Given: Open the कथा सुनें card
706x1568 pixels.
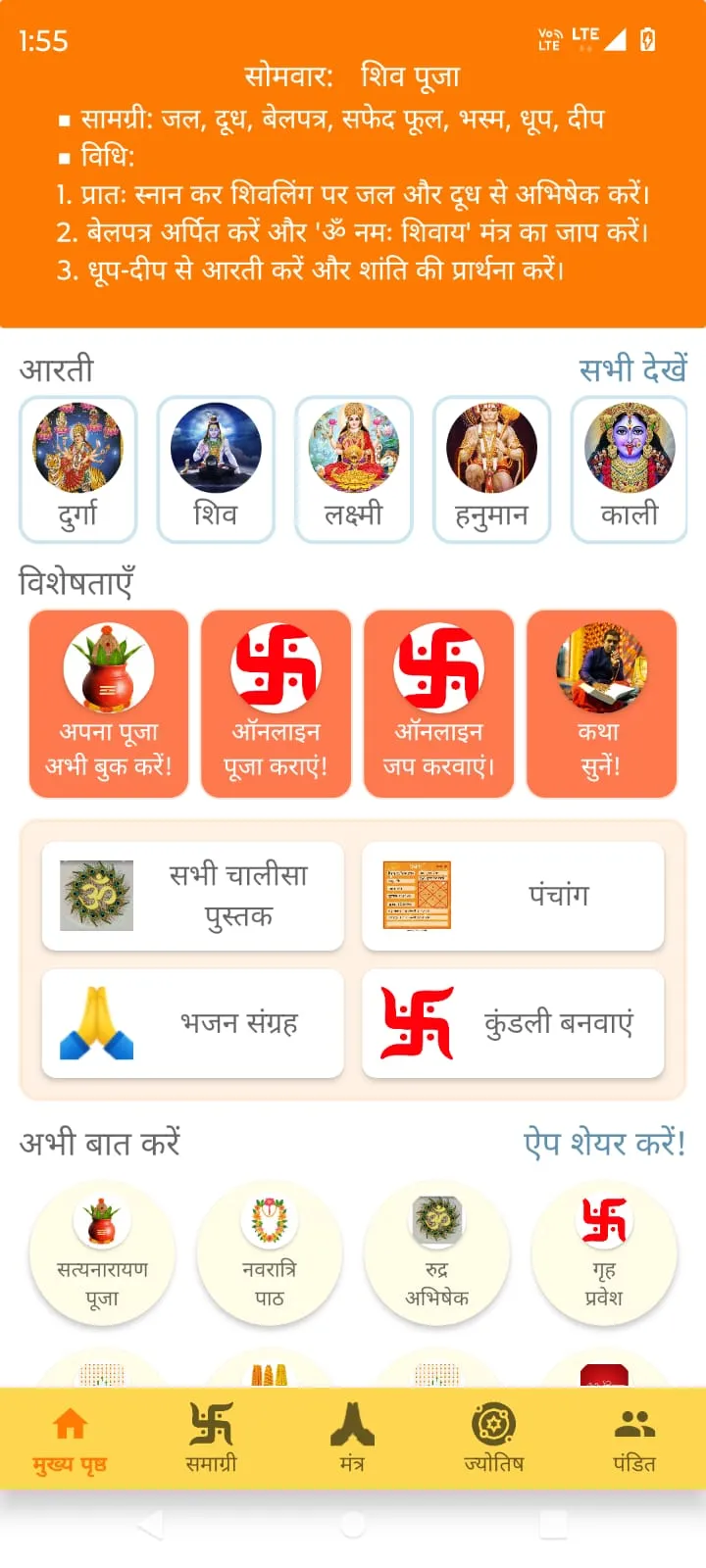Looking at the screenshot, I should click(x=601, y=704).
